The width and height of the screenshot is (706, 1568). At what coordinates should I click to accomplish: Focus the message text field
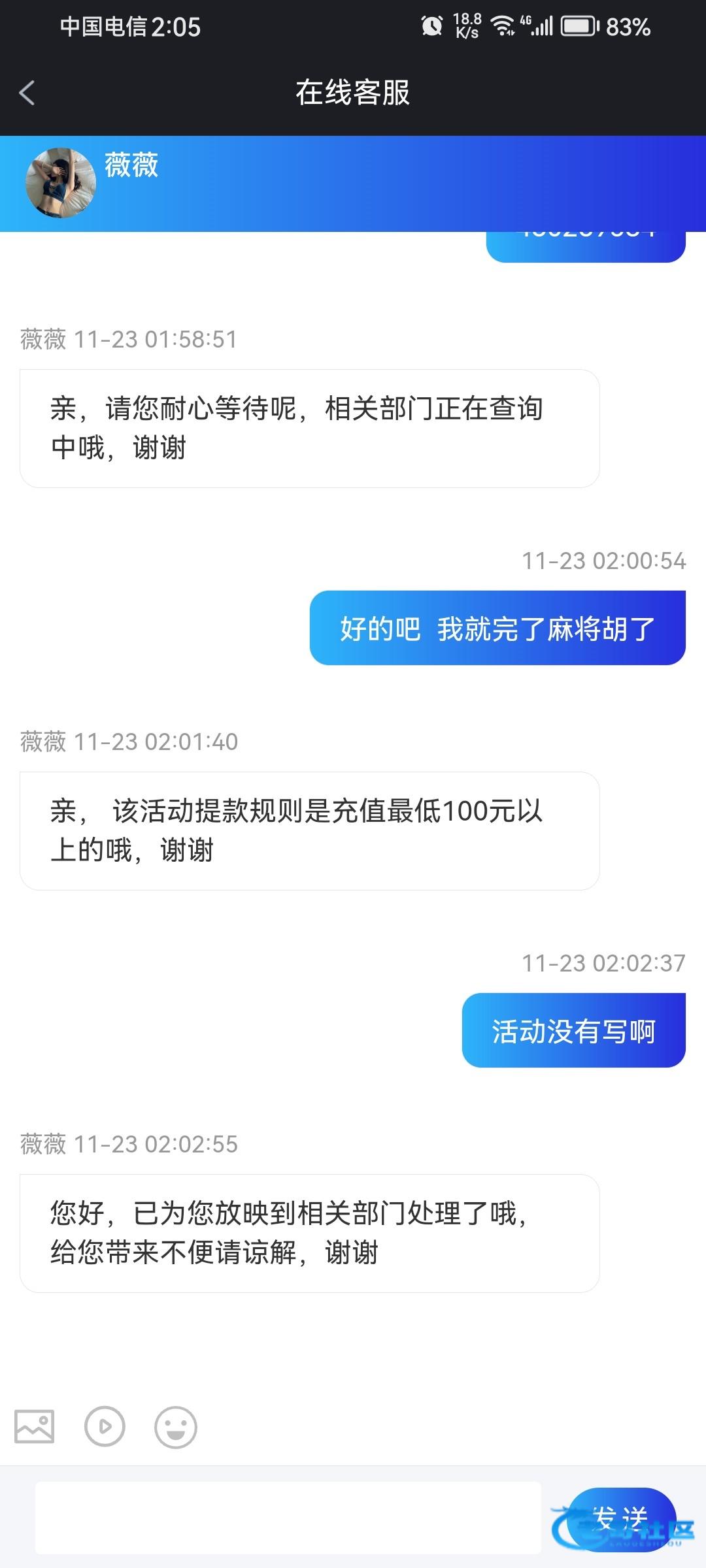point(288,1517)
